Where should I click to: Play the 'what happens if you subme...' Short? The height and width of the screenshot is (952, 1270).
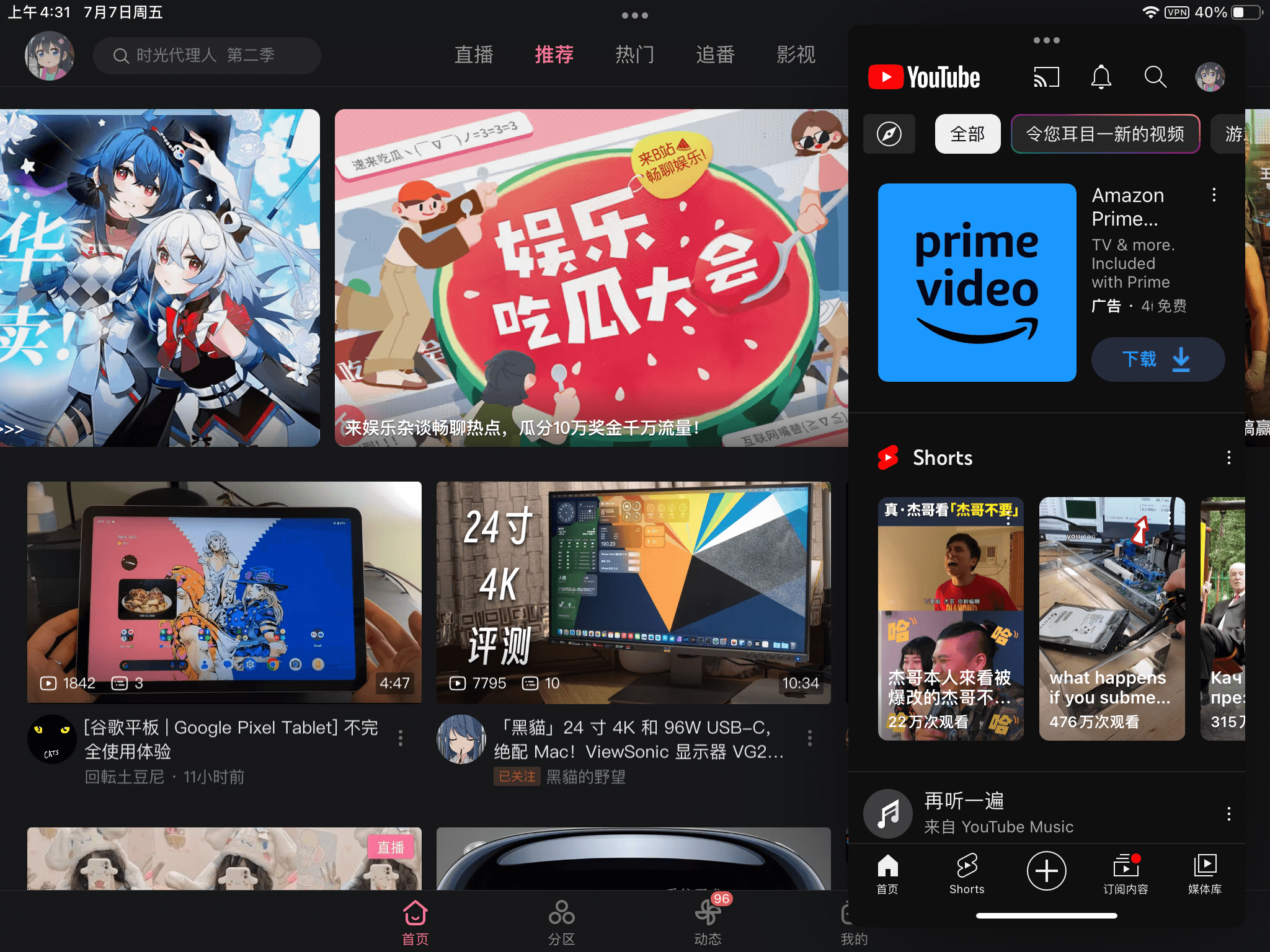[1111, 618]
